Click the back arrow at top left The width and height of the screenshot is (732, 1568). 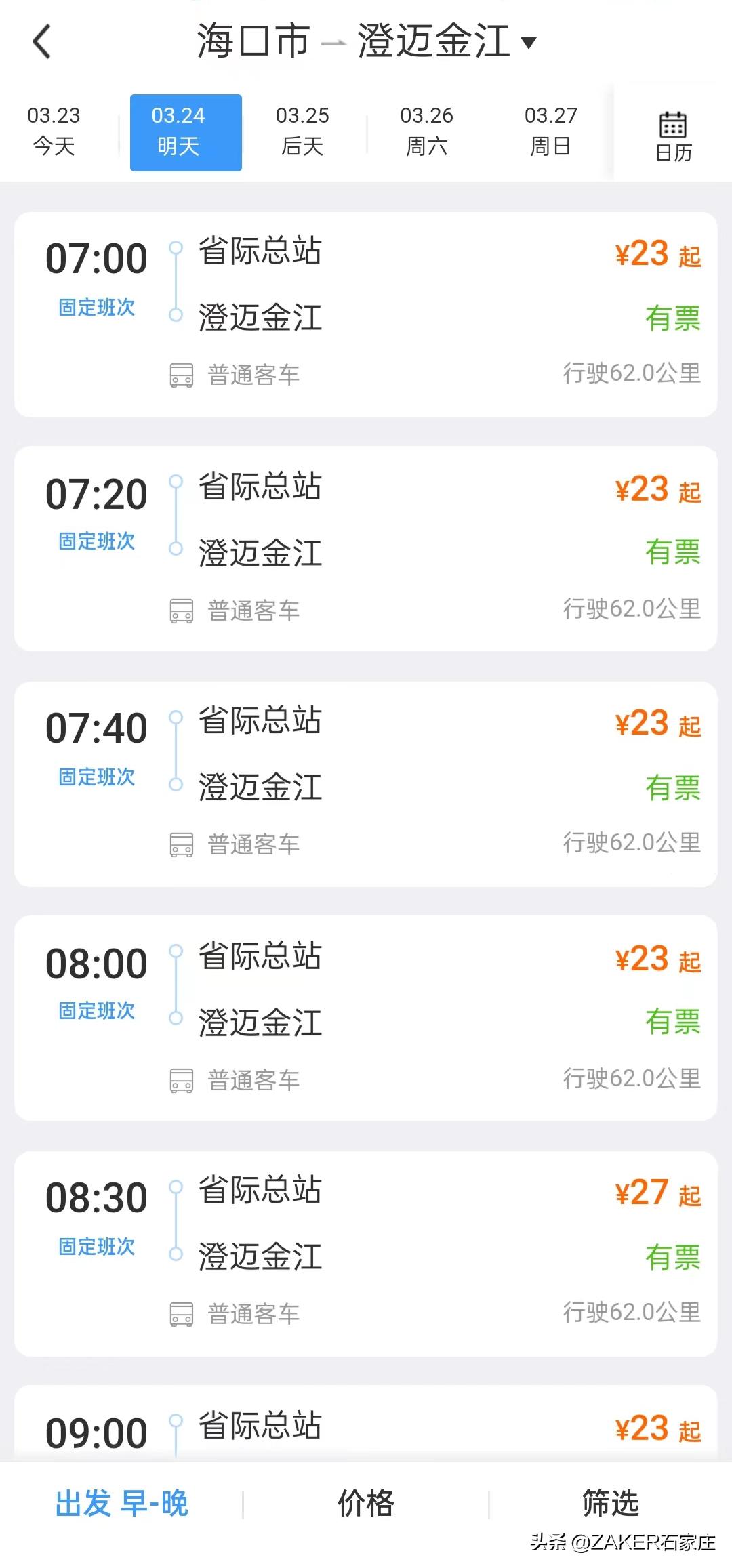43,43
